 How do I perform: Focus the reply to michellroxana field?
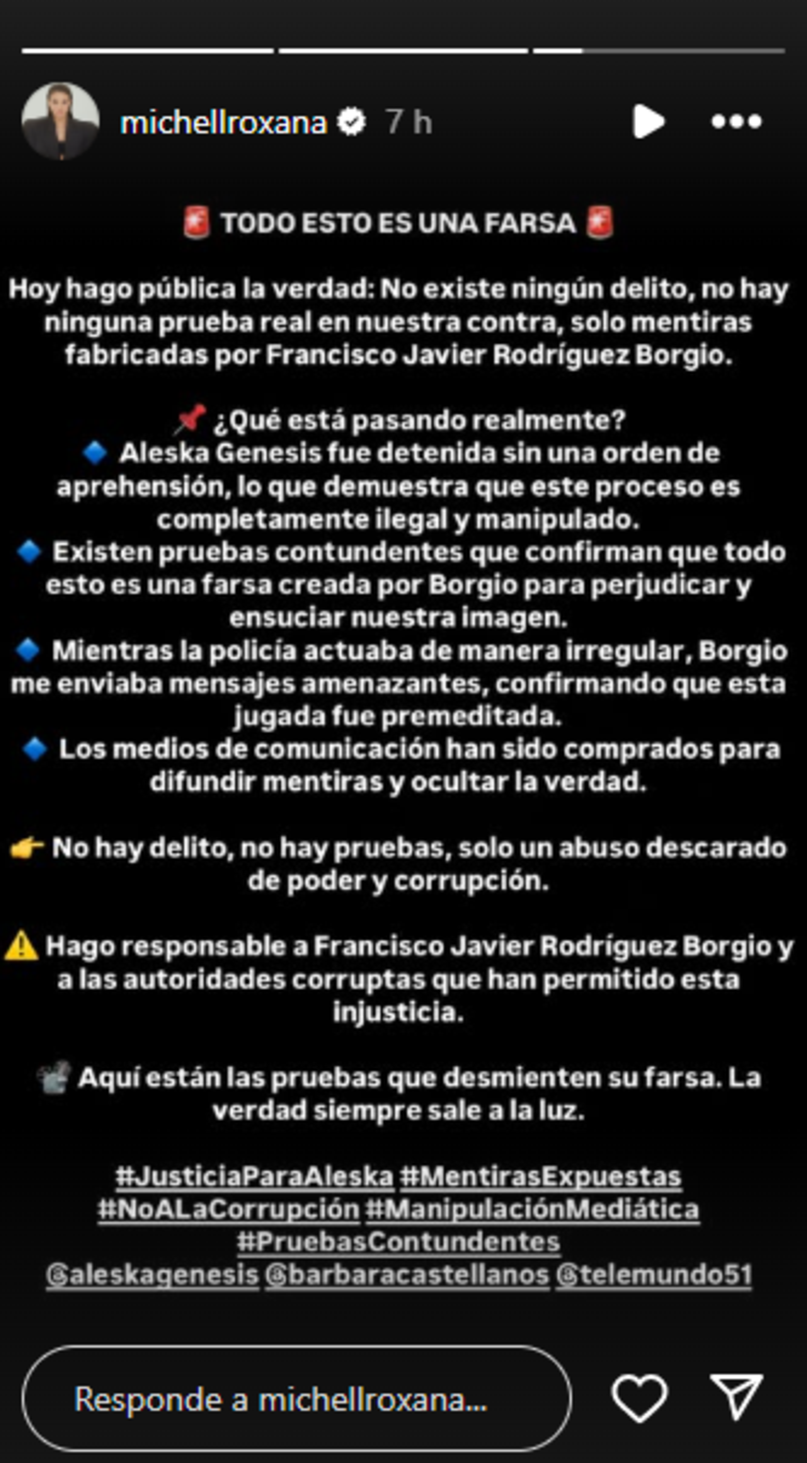coord(296,1399)
